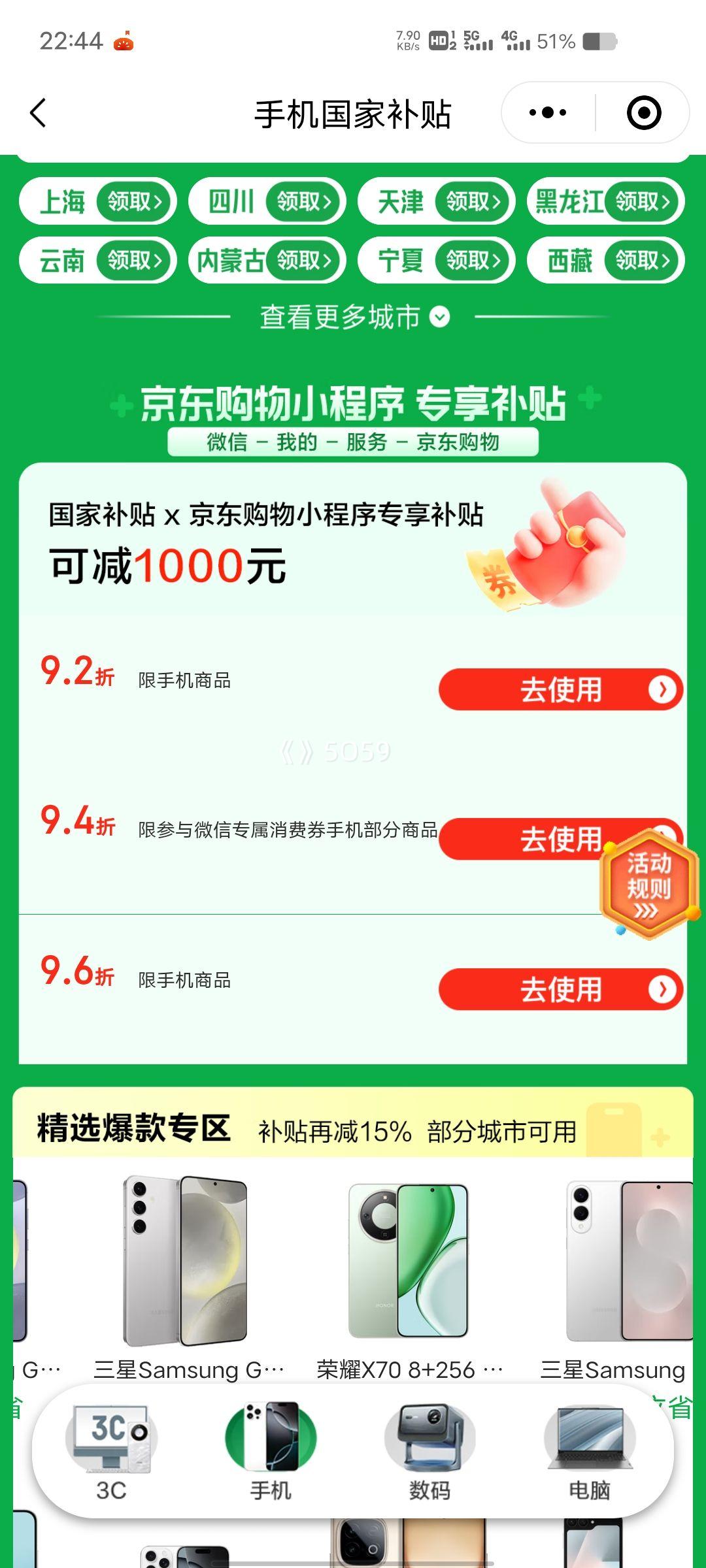Use the 9.6折 coupon
The height and width of the screenshot is (1568, 706).
pyautogui.click(x=560, y=989)
